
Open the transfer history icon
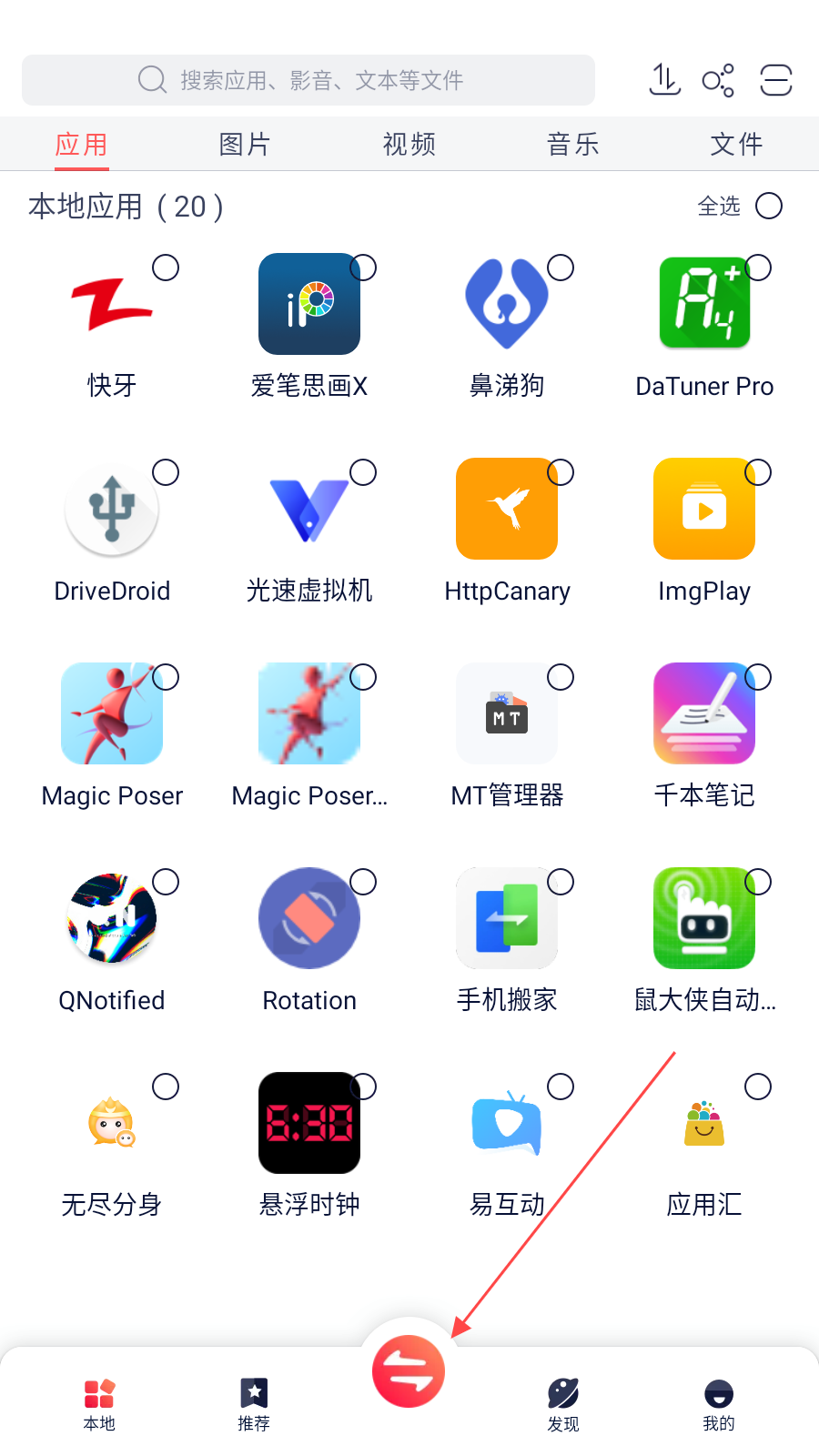[x=664, y=80]
